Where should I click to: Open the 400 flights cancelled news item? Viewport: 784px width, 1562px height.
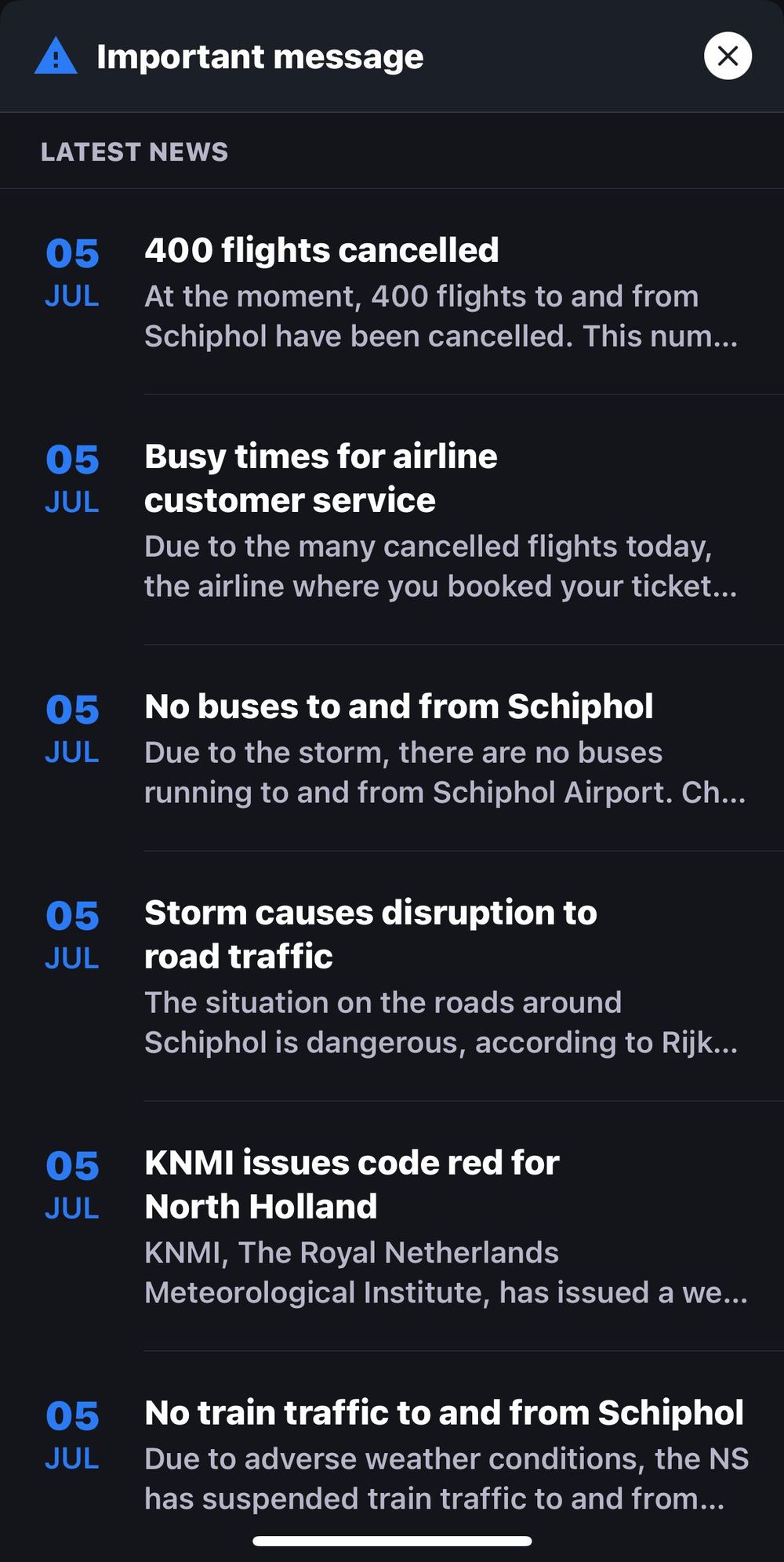point(392,292)
